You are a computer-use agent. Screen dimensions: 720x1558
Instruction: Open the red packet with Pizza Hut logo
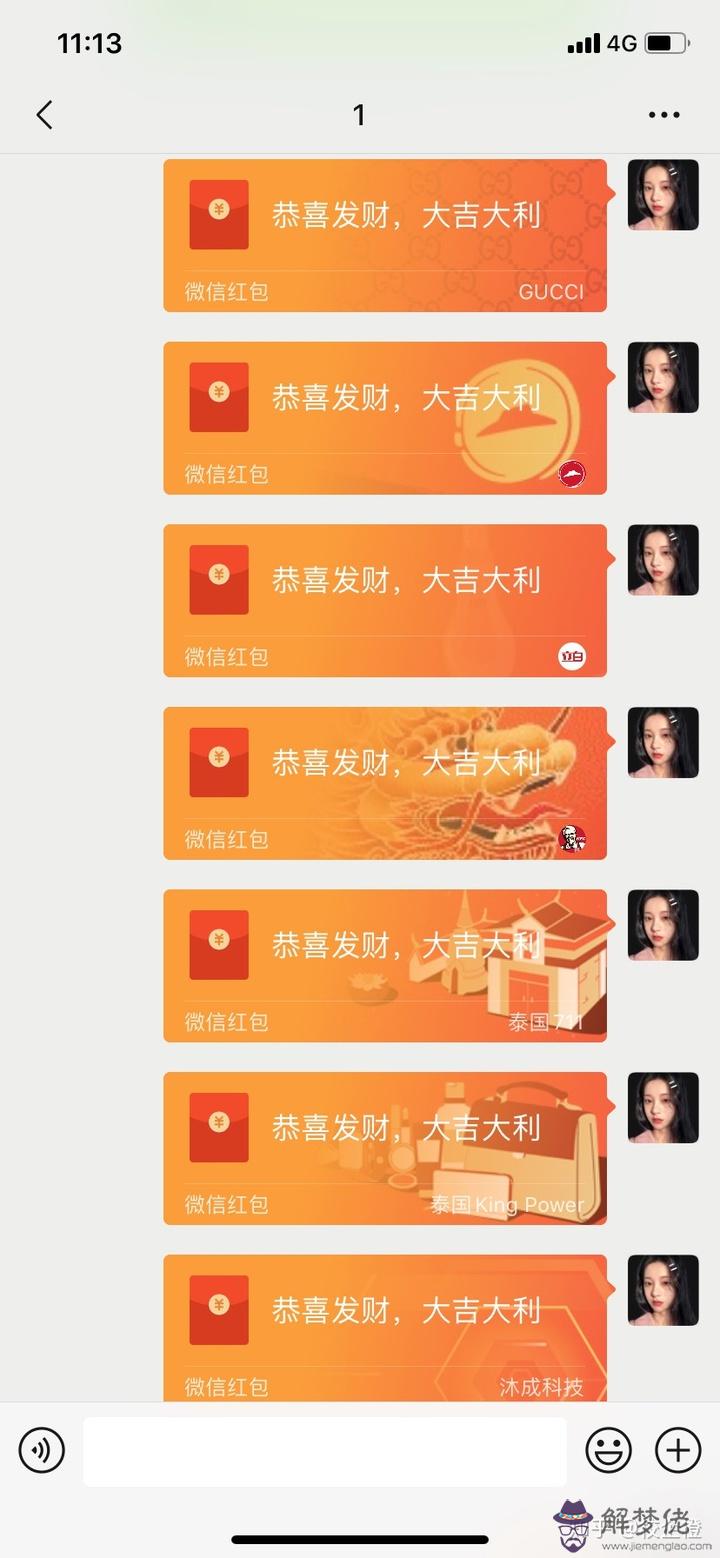tap(385, 417)
